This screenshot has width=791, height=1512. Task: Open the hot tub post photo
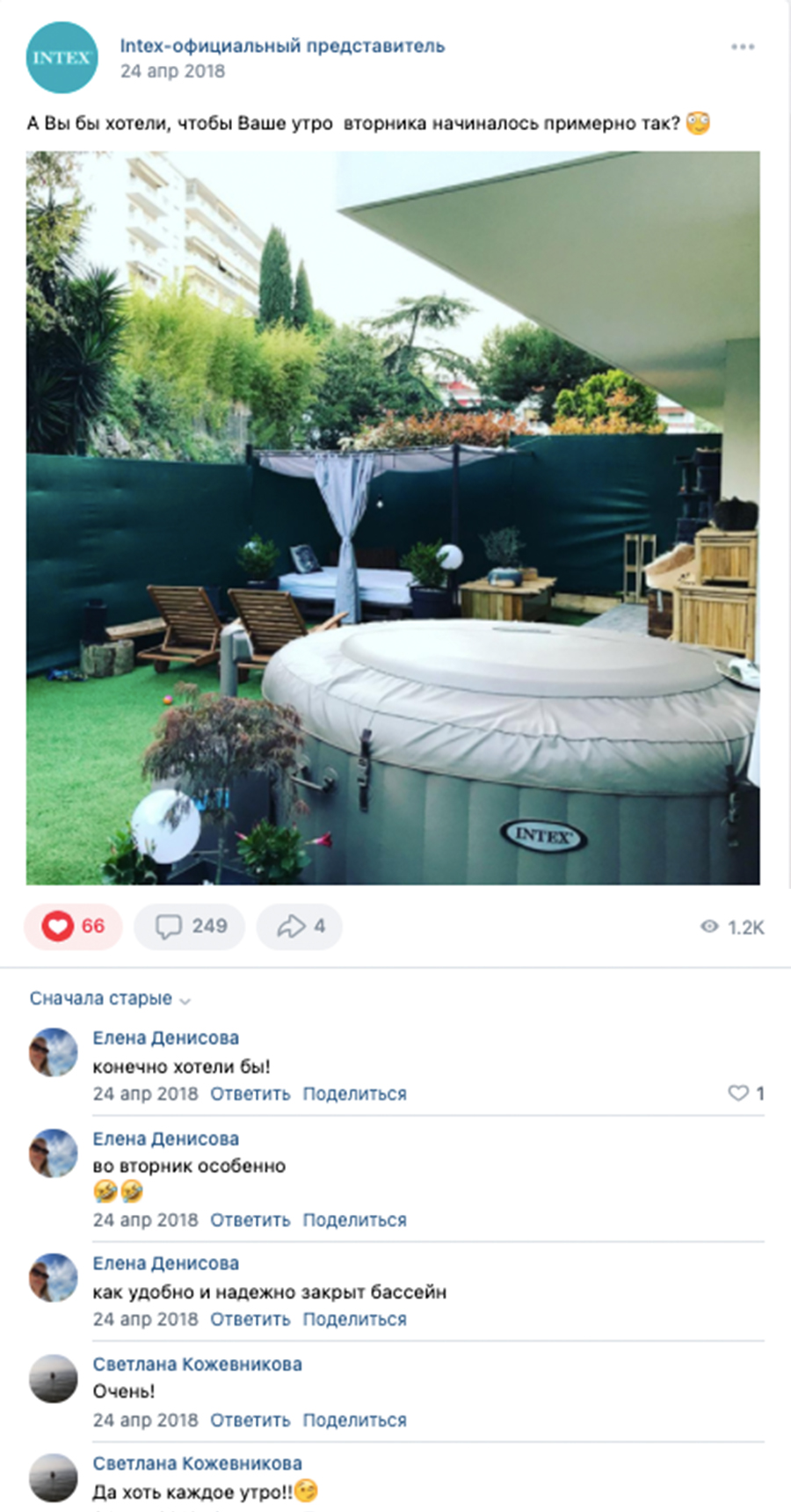[x=393, y=518]
